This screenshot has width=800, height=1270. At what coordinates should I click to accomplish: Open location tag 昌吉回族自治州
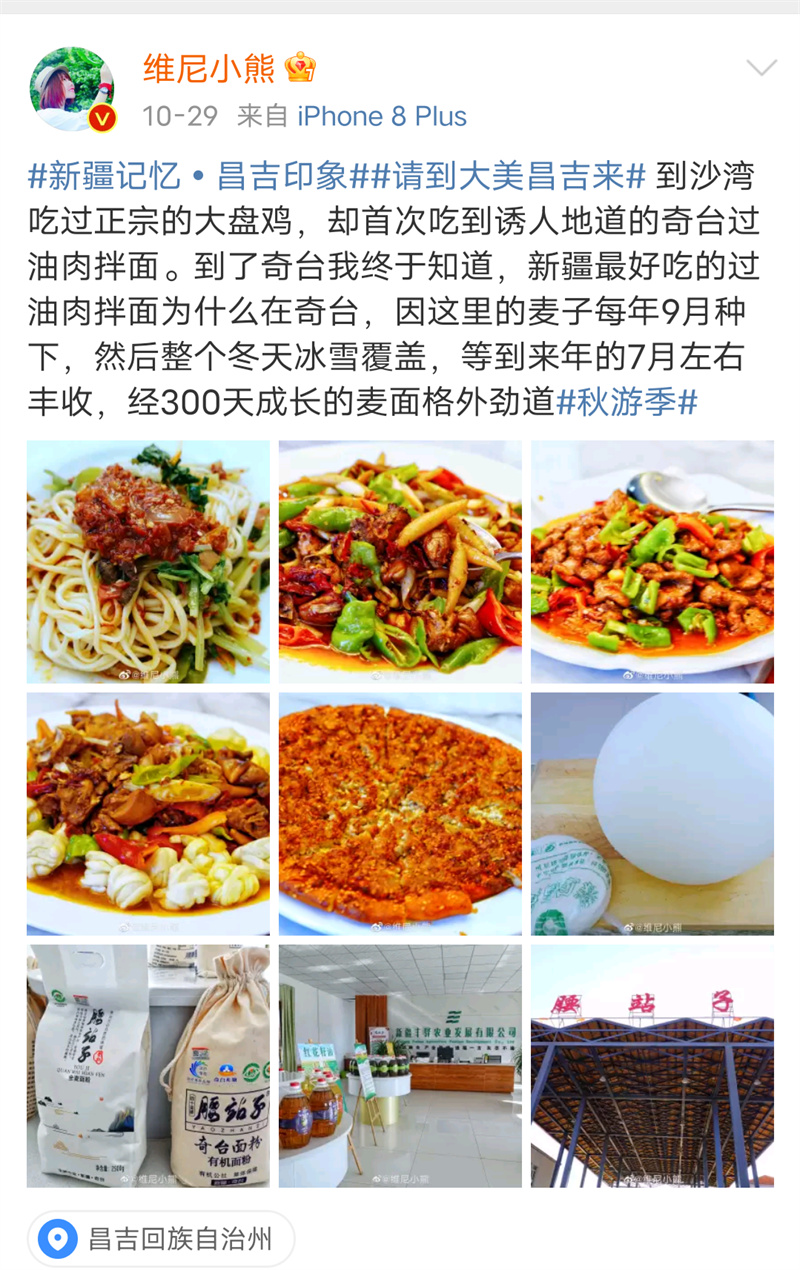click(162, 1240)
